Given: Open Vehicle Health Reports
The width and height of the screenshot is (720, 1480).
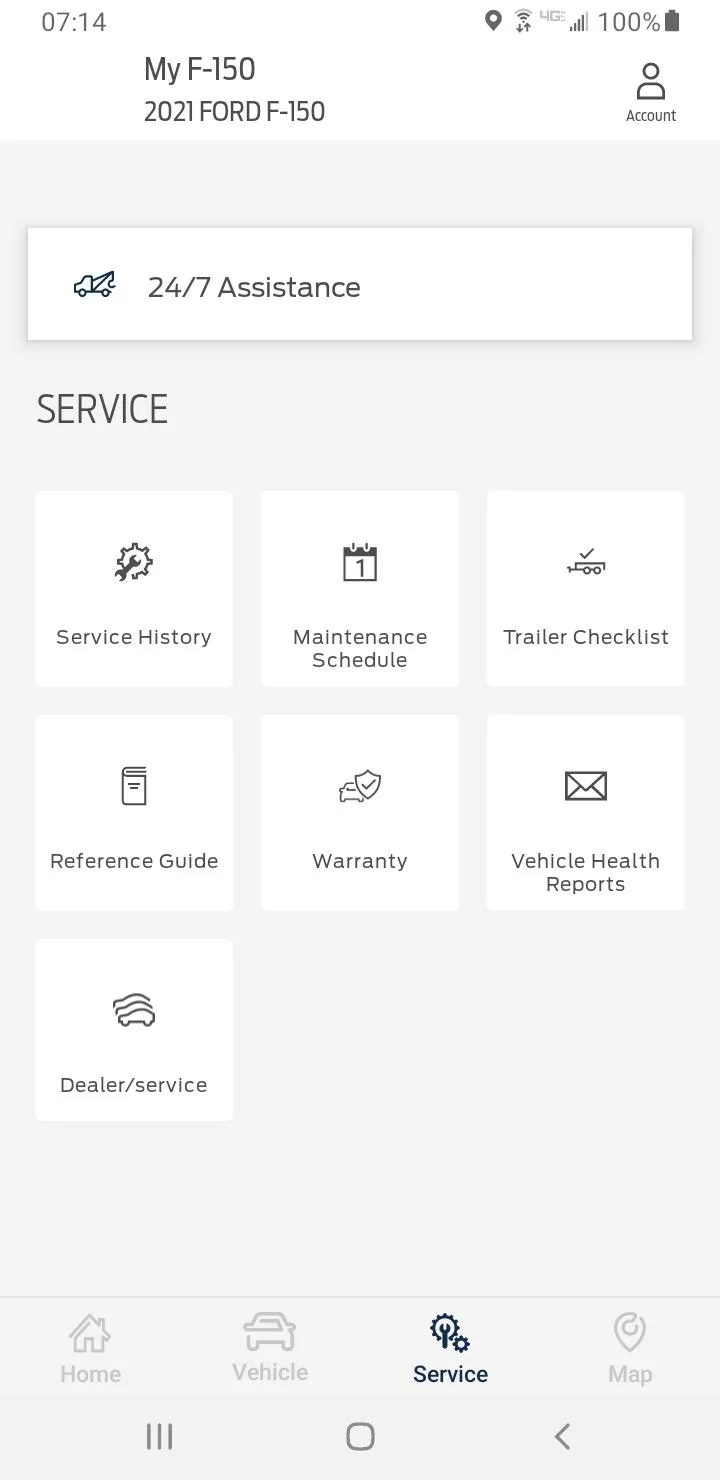Looking at the screenshot, I should 586,813.
